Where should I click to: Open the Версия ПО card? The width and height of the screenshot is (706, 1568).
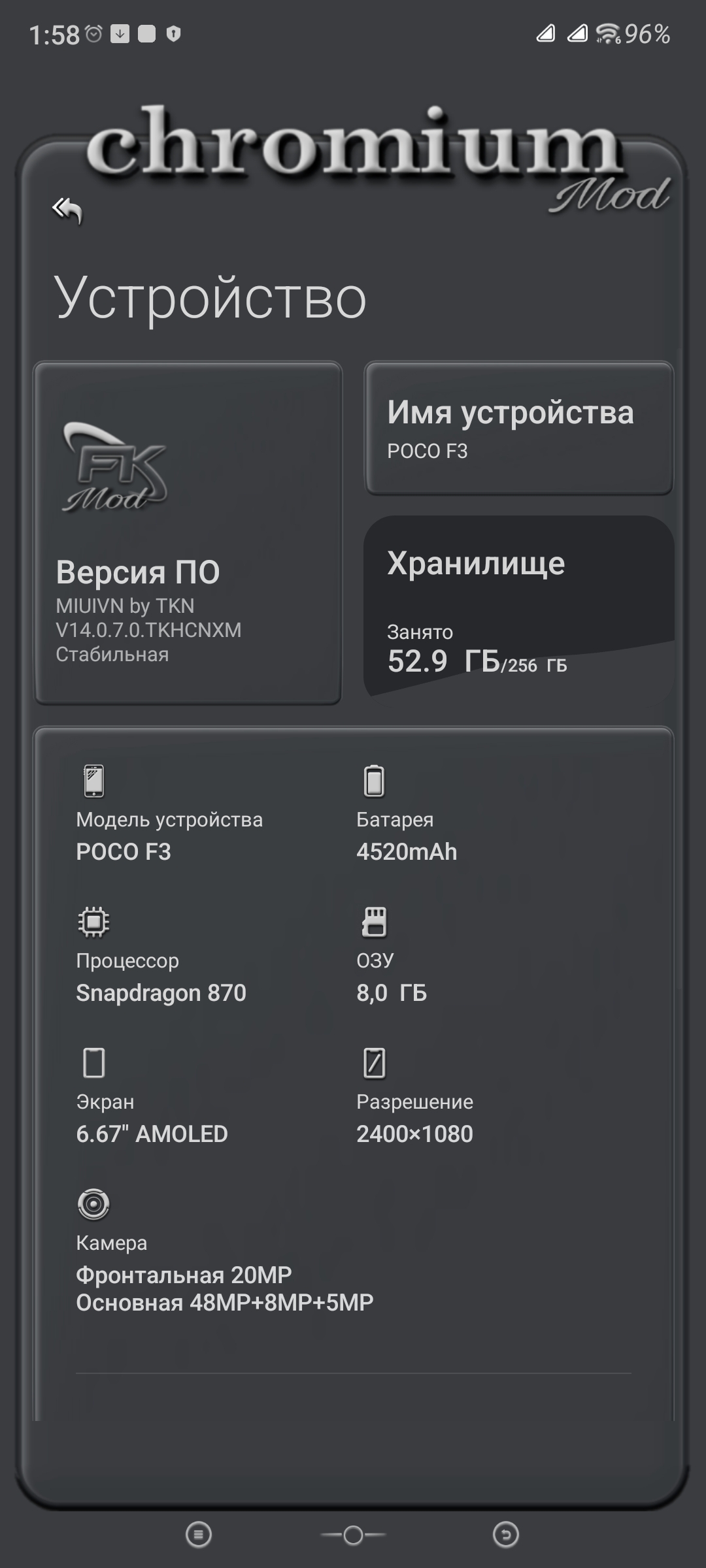click(188, 532)
